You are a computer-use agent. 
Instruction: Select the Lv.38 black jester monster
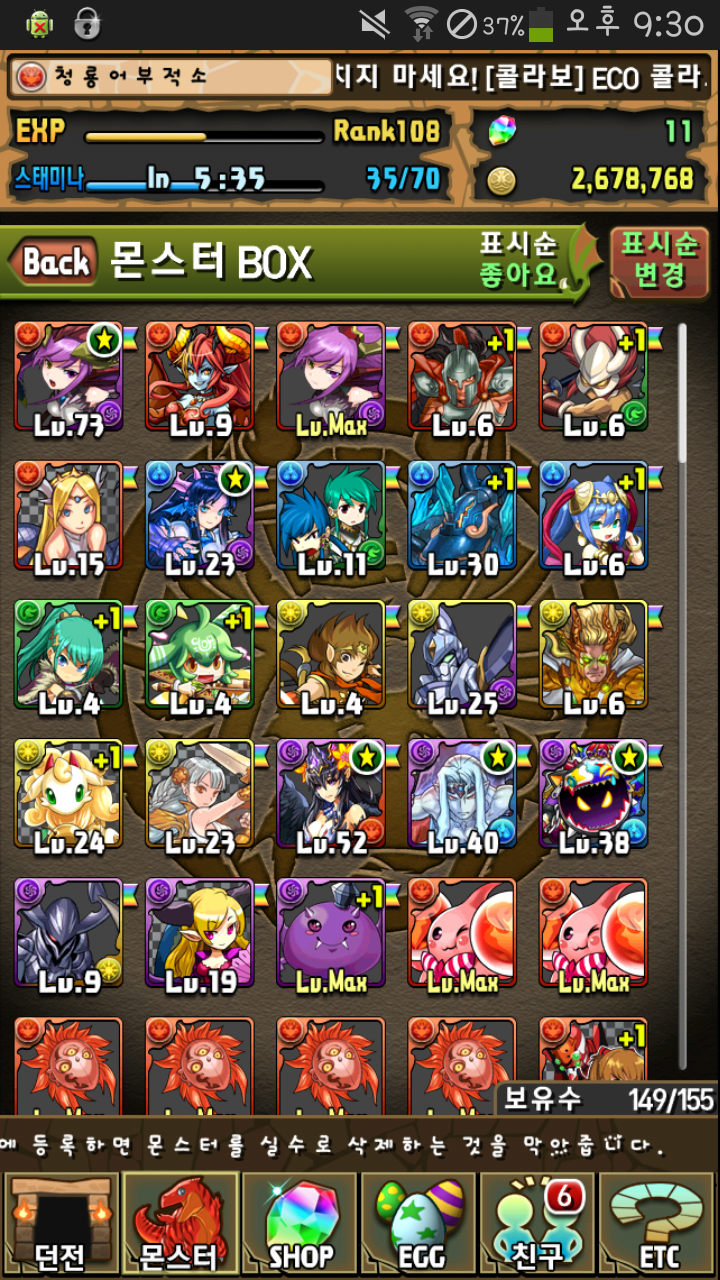coord(592,794)
